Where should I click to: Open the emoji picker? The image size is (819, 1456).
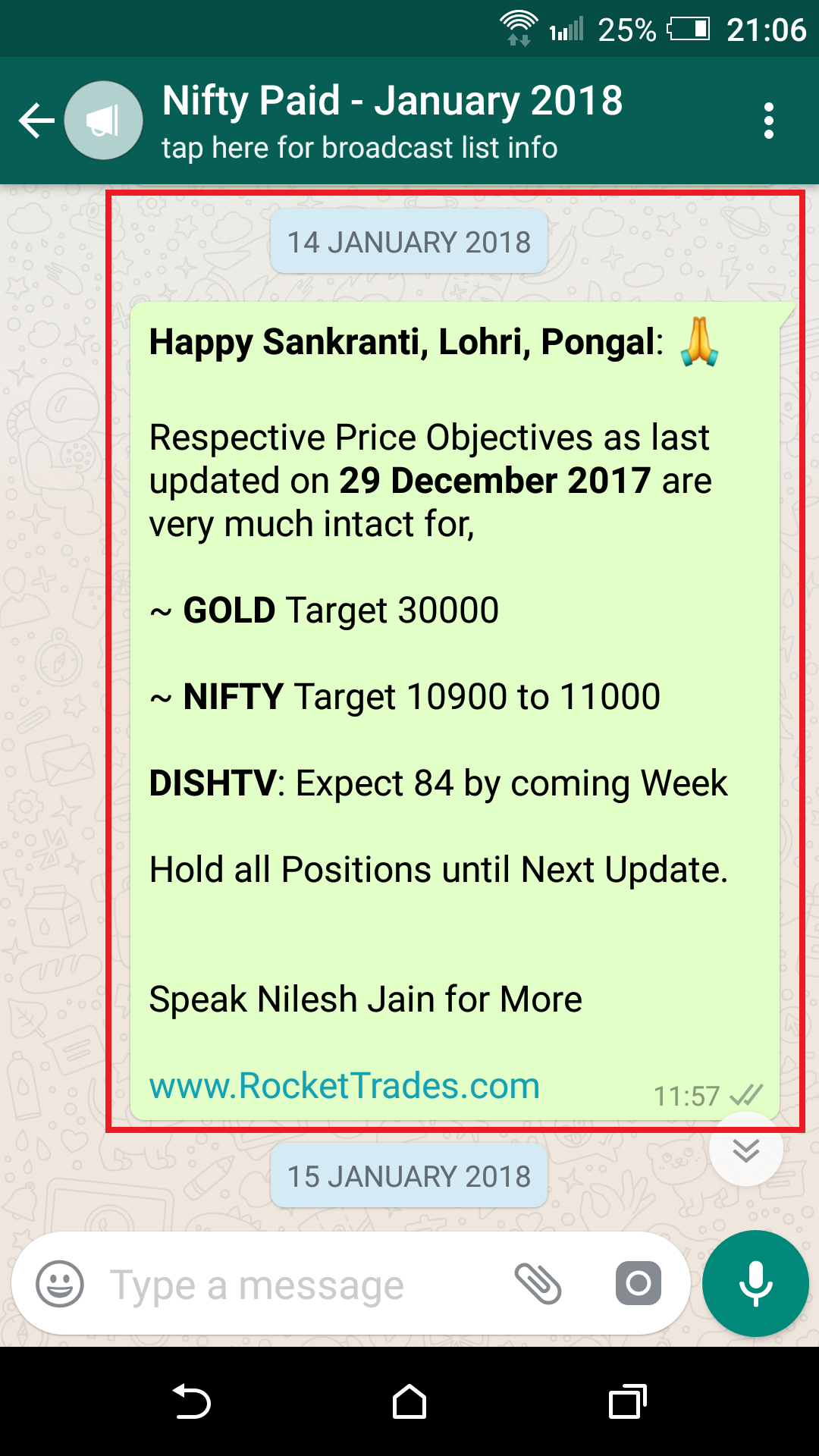60,1284
